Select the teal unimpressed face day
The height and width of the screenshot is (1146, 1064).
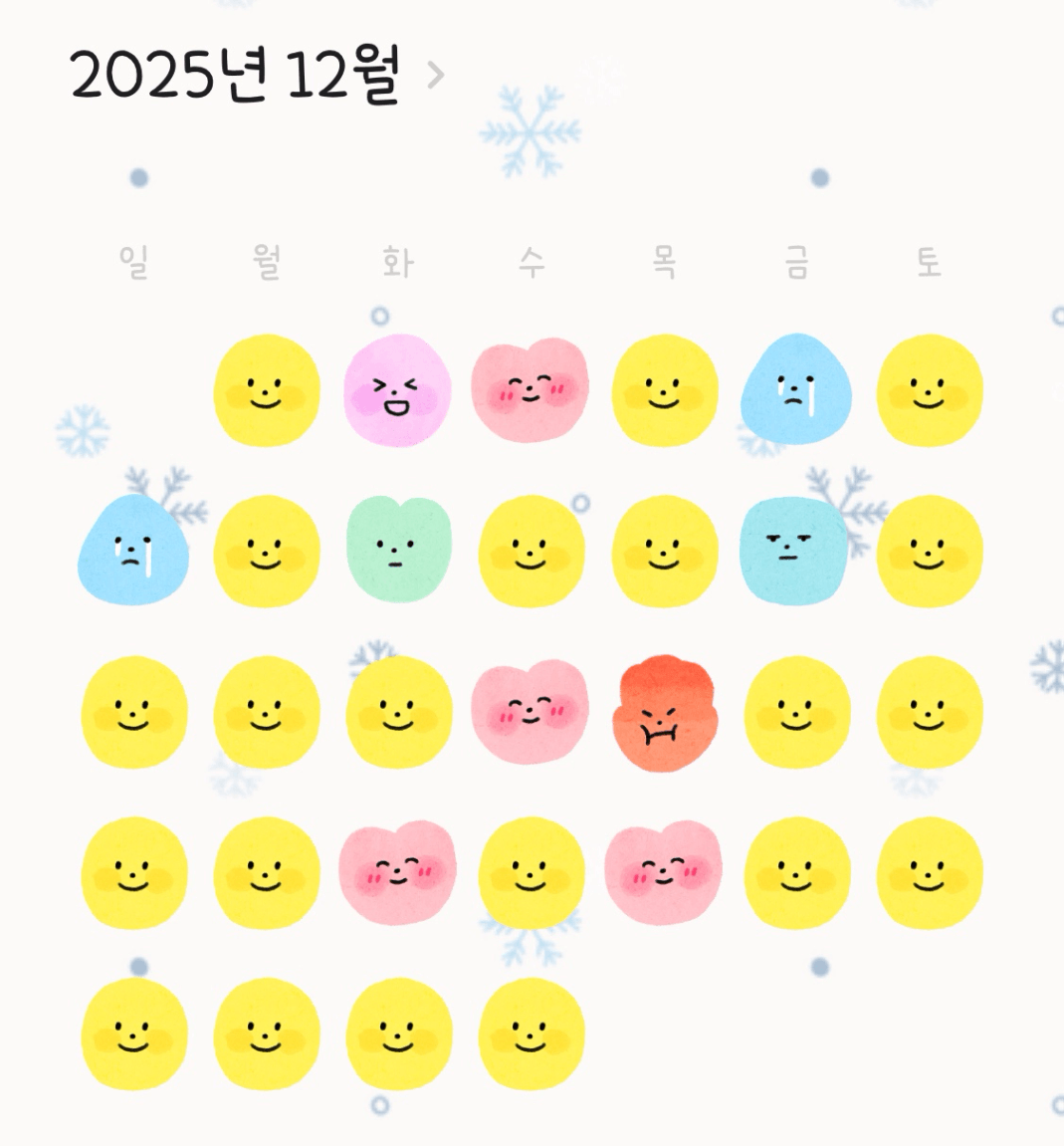[x=793, y=551]
